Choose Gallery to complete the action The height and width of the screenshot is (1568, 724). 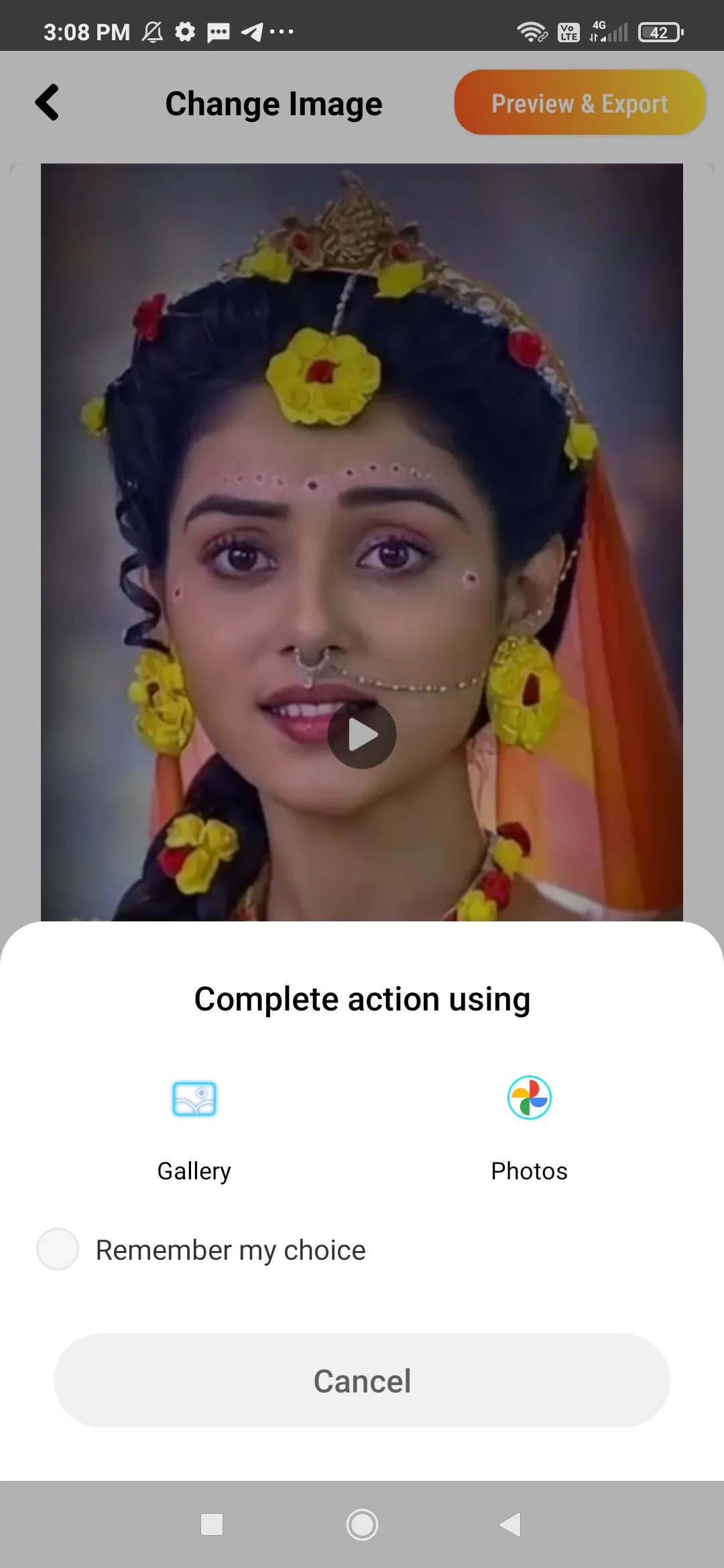click(x=194, y=1126)
